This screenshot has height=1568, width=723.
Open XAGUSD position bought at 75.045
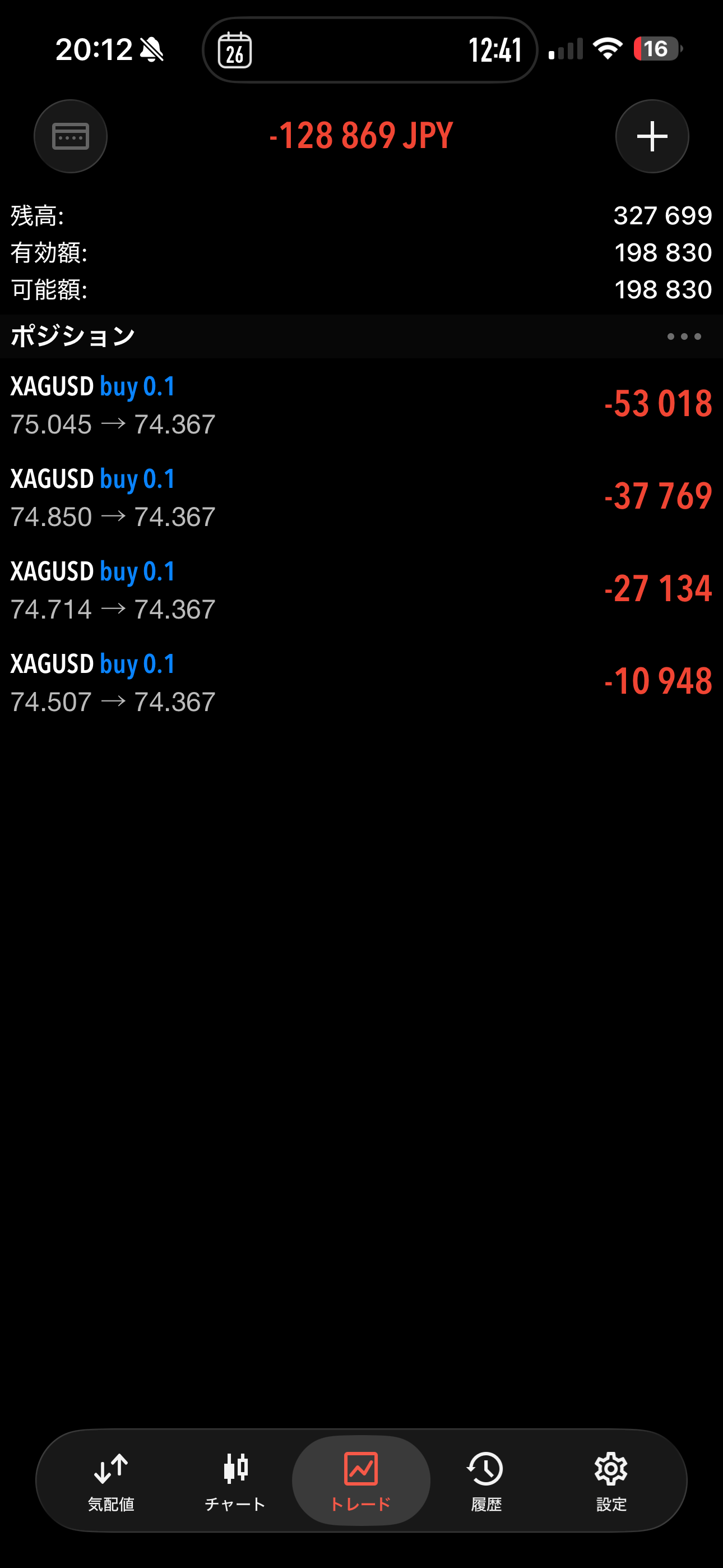pyautogui.click(x=361, y=405)
